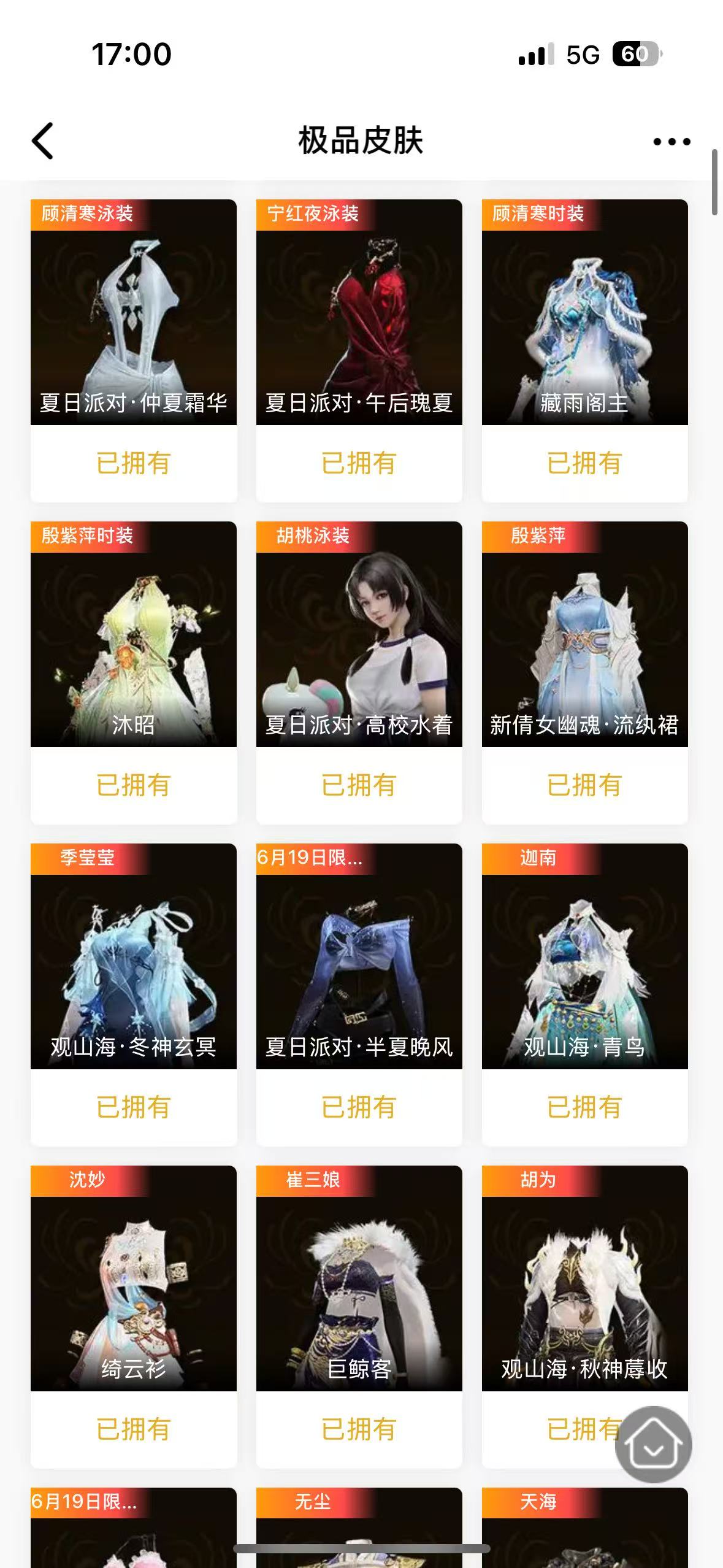
Task: Open the 夏日派对·仲夏霜华 skin card
Action: coord(134,313)
